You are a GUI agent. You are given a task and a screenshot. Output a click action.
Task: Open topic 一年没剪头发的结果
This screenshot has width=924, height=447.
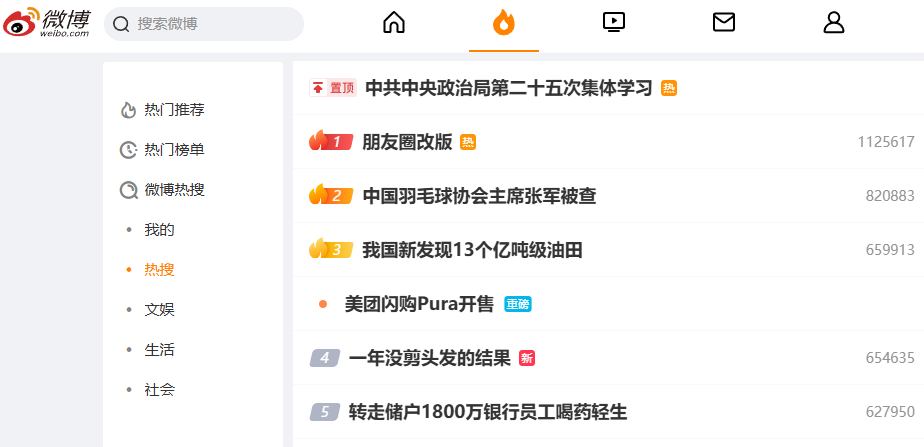pos(429,358)
